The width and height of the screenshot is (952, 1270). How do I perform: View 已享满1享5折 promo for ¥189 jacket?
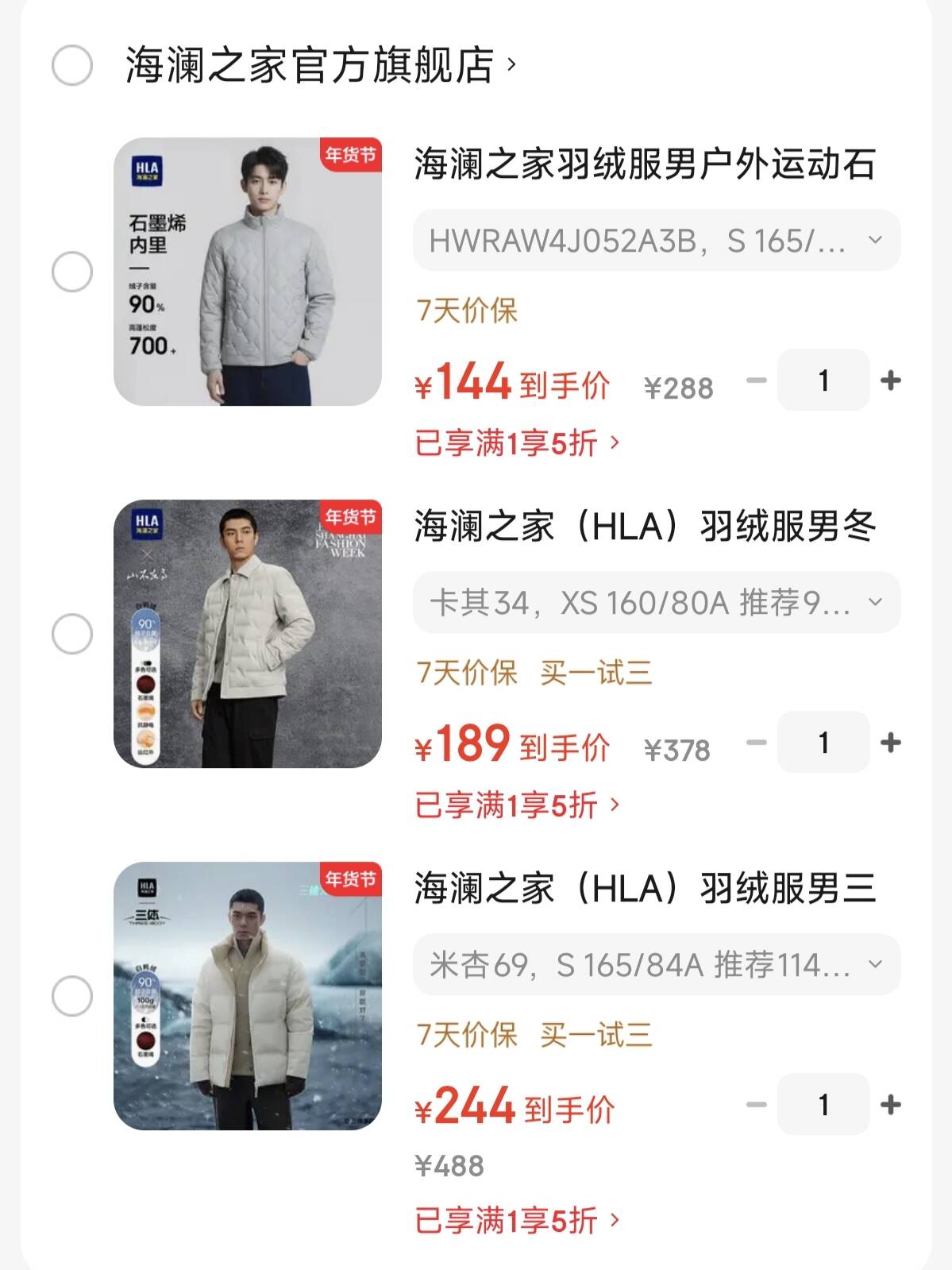(517, 805)
